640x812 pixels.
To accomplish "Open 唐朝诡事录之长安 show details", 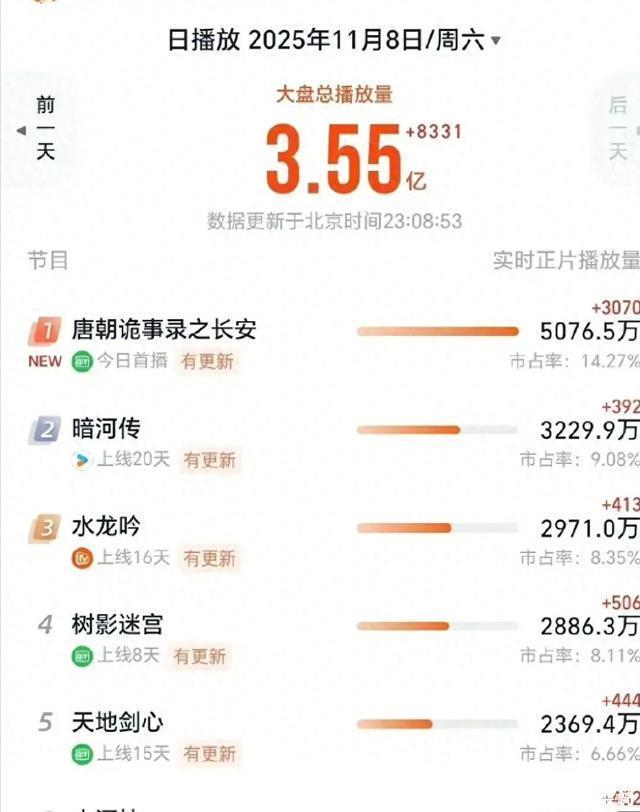I will coord(164,329).
